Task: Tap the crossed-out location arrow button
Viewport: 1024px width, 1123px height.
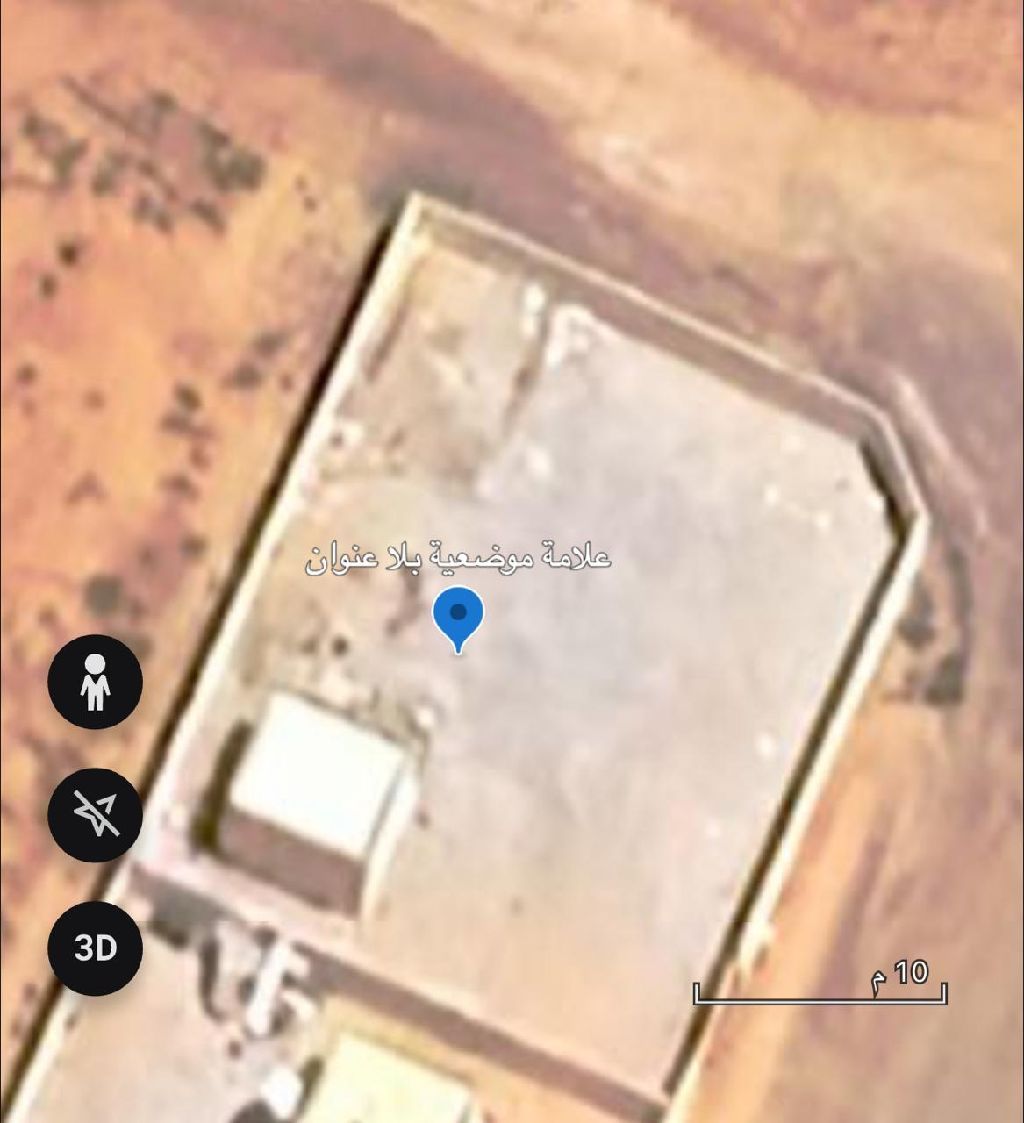Action: pyautogui.click(x=95, y=815)
